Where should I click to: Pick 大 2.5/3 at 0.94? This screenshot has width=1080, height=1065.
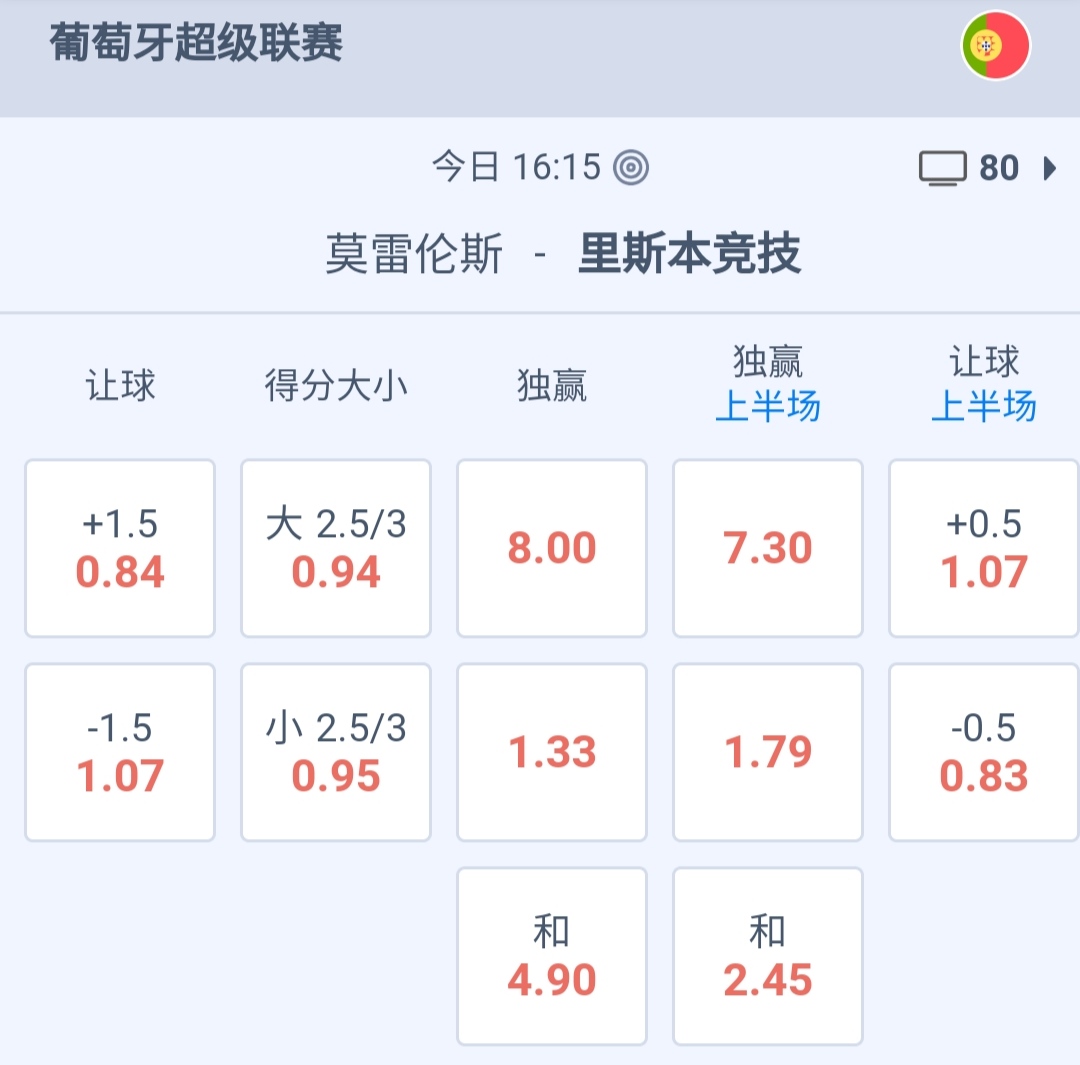pyautogui.click(x=336, y=548)
